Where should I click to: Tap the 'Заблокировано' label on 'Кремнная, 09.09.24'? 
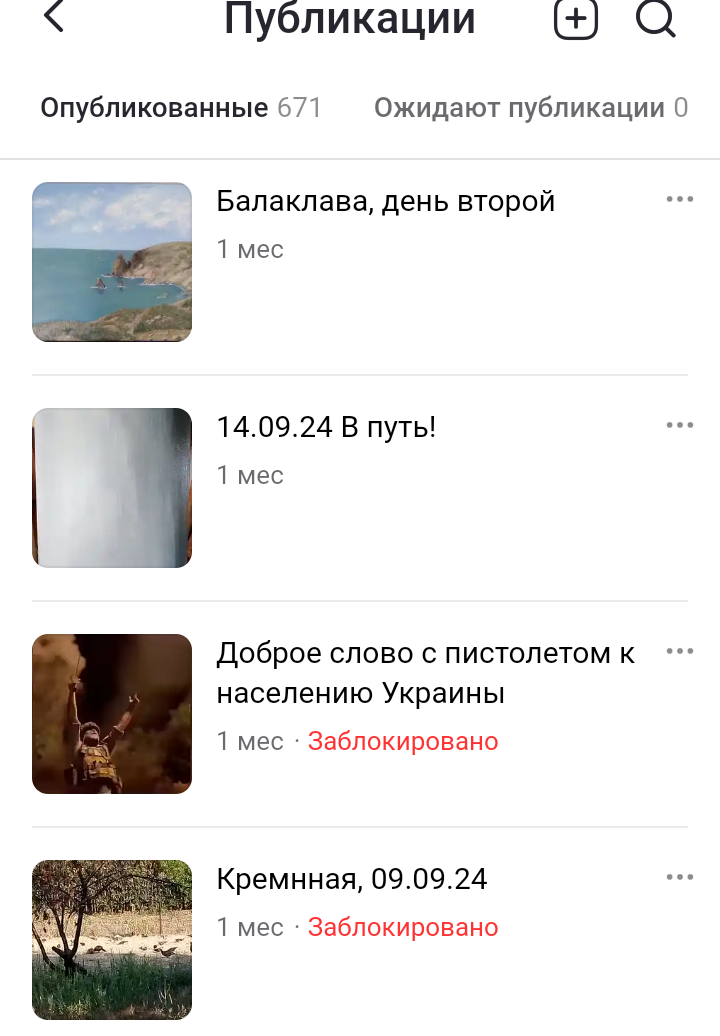click(x=403, y=927)
